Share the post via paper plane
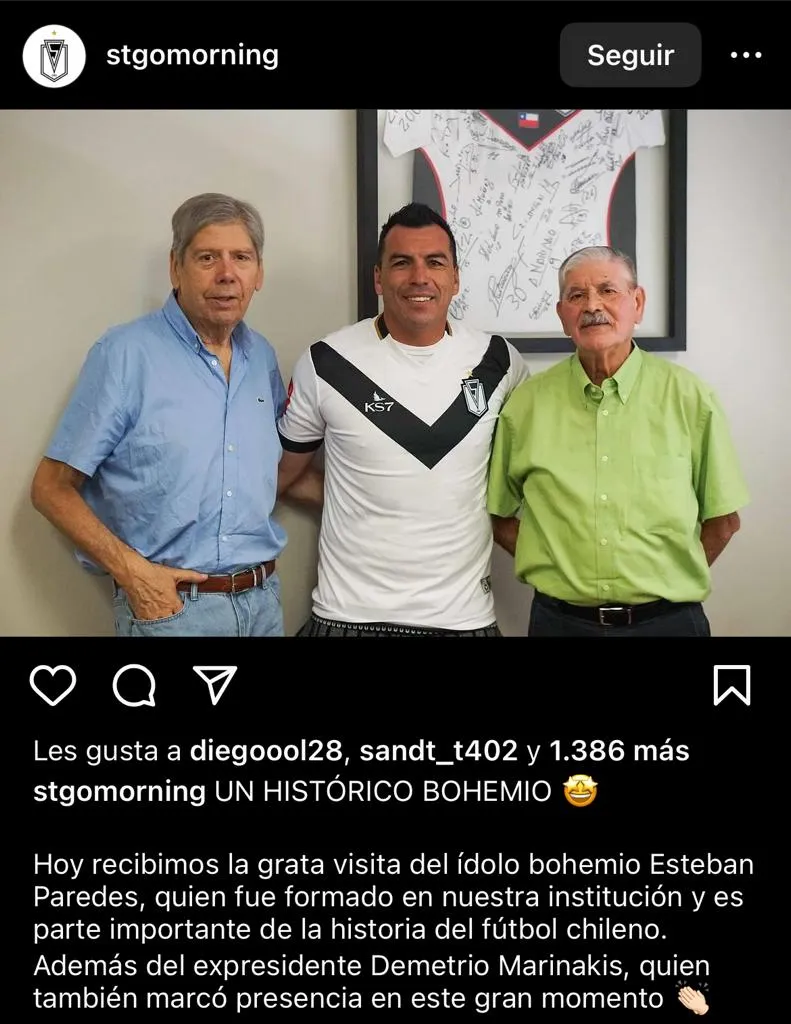791x1024 pixels. pos(214,685)
